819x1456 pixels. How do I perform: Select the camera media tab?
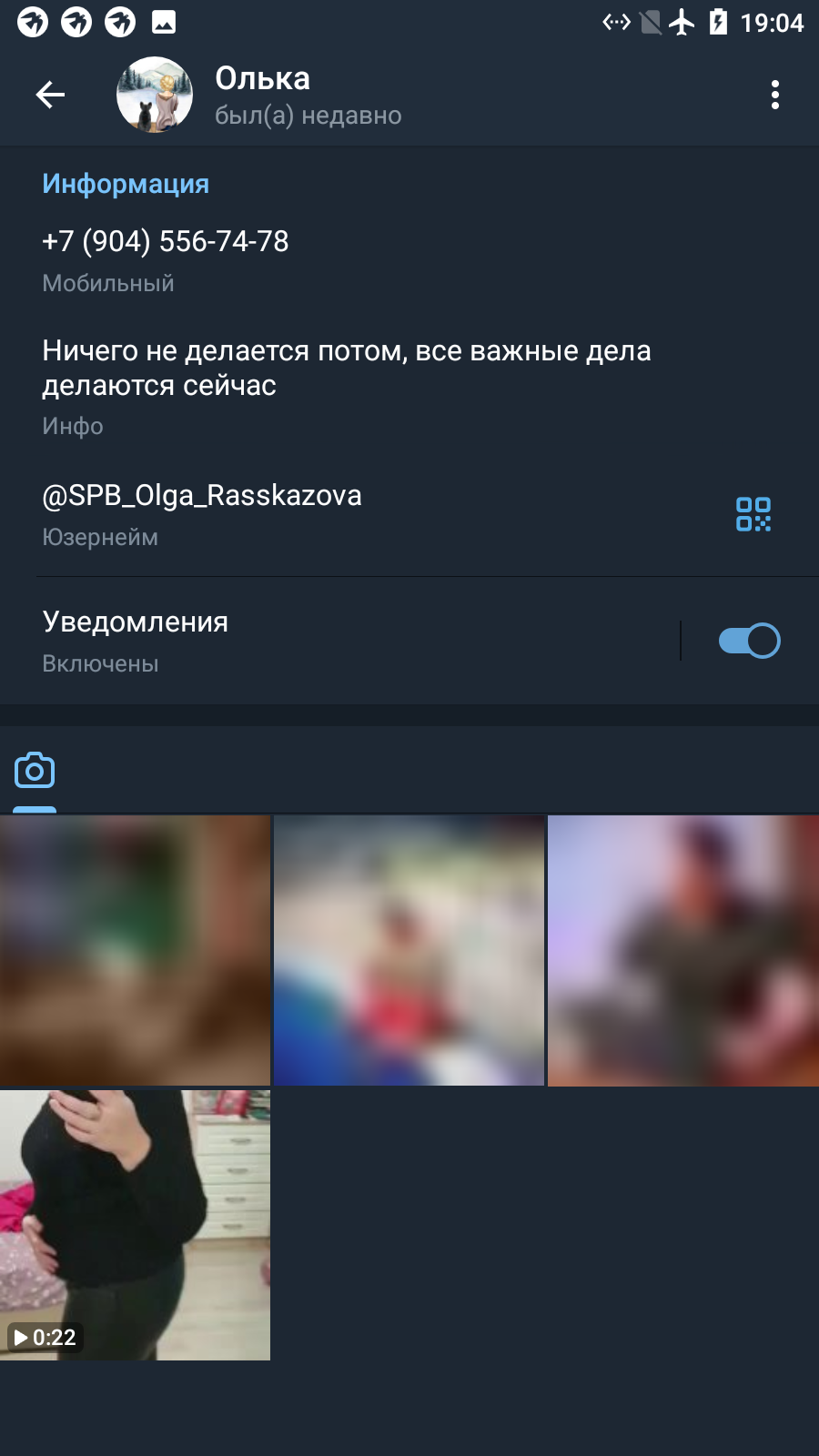[x=35, y=771]
